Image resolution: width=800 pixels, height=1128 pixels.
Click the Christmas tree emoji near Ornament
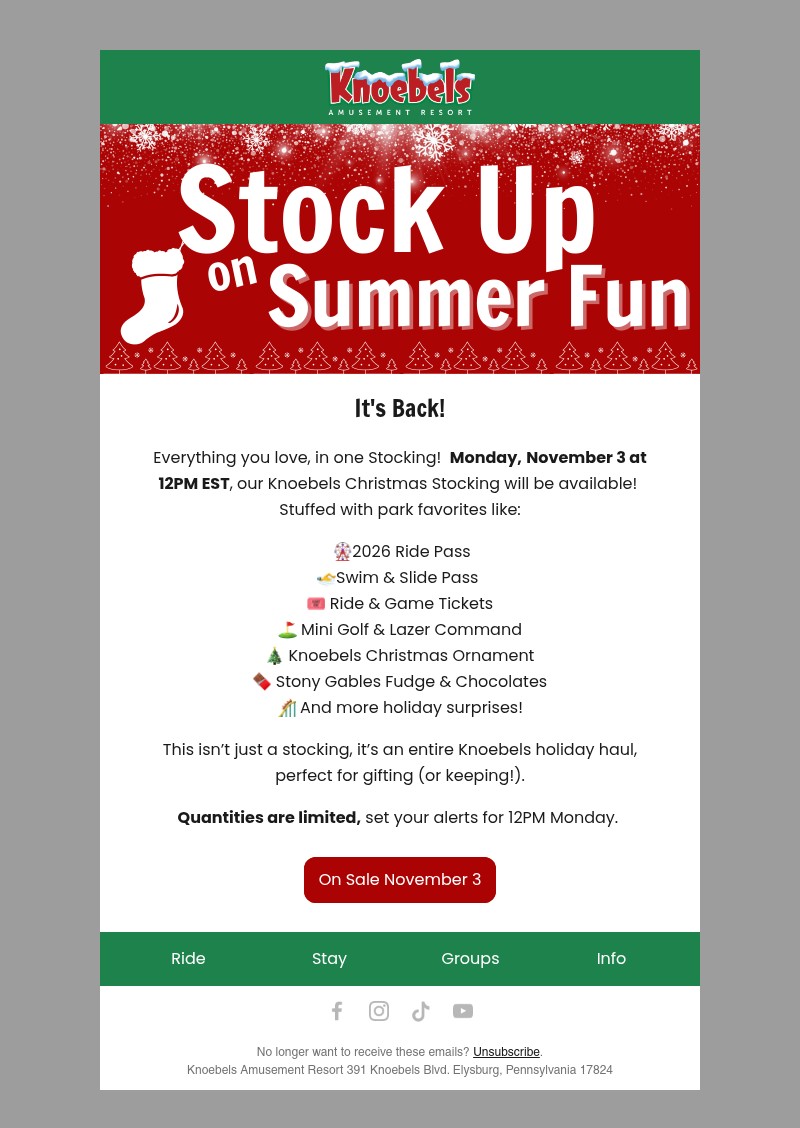pyautogui.click(x=275, y=655)
